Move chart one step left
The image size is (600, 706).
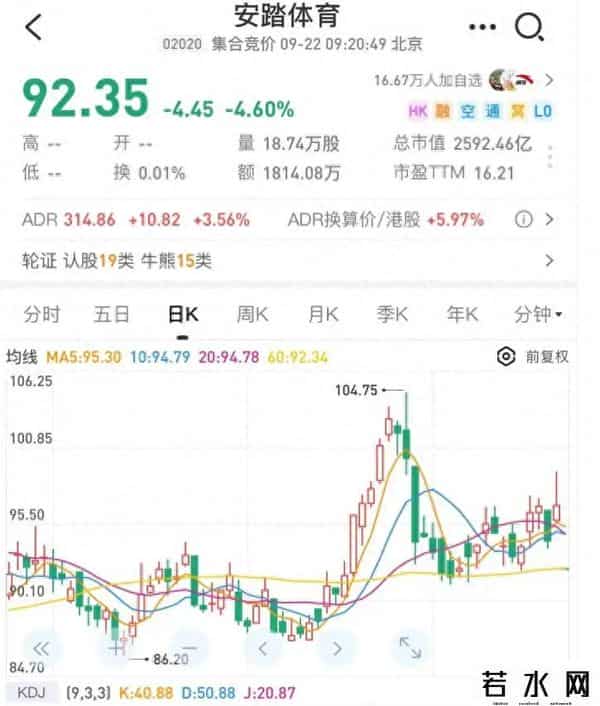point(263,648)
